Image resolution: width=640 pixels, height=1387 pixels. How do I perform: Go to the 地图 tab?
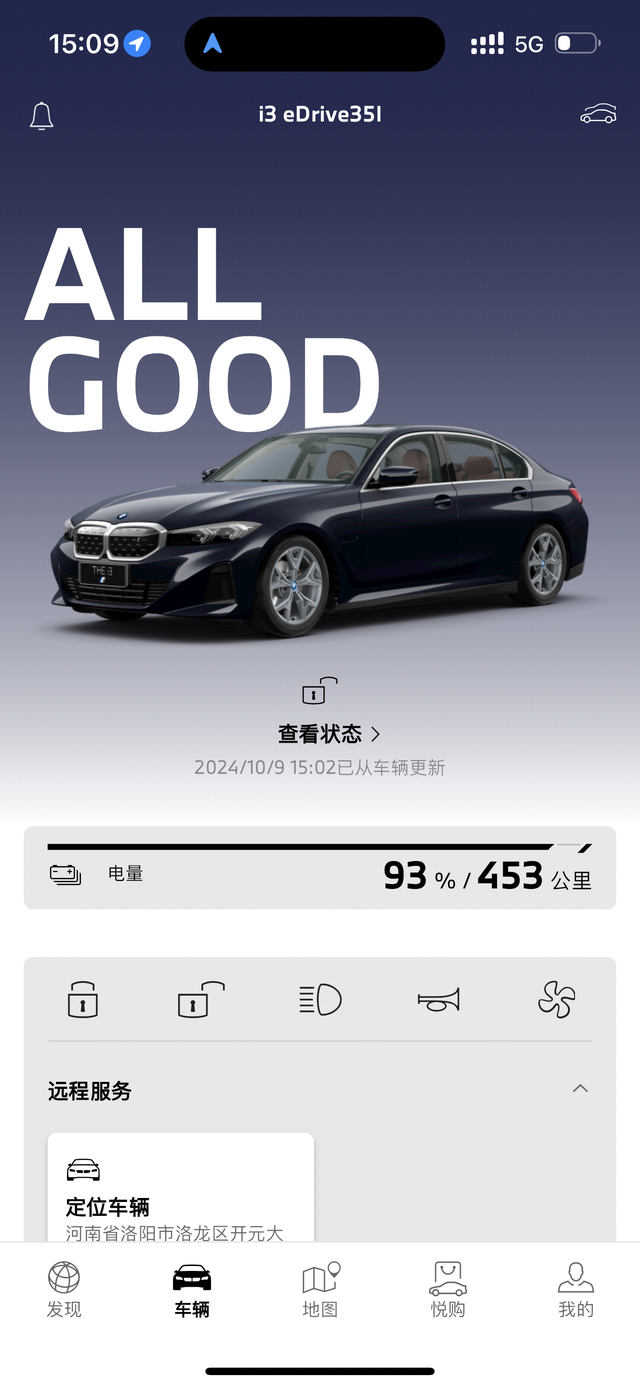320,1290
